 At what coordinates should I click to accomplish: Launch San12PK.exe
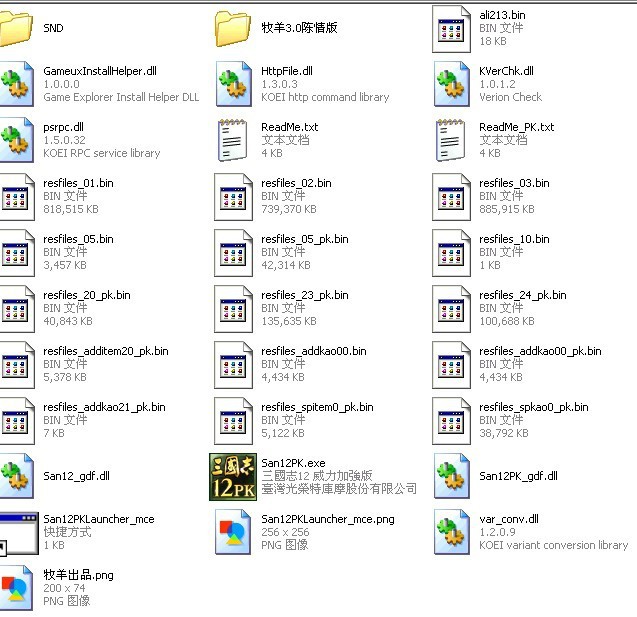[232, 477]
